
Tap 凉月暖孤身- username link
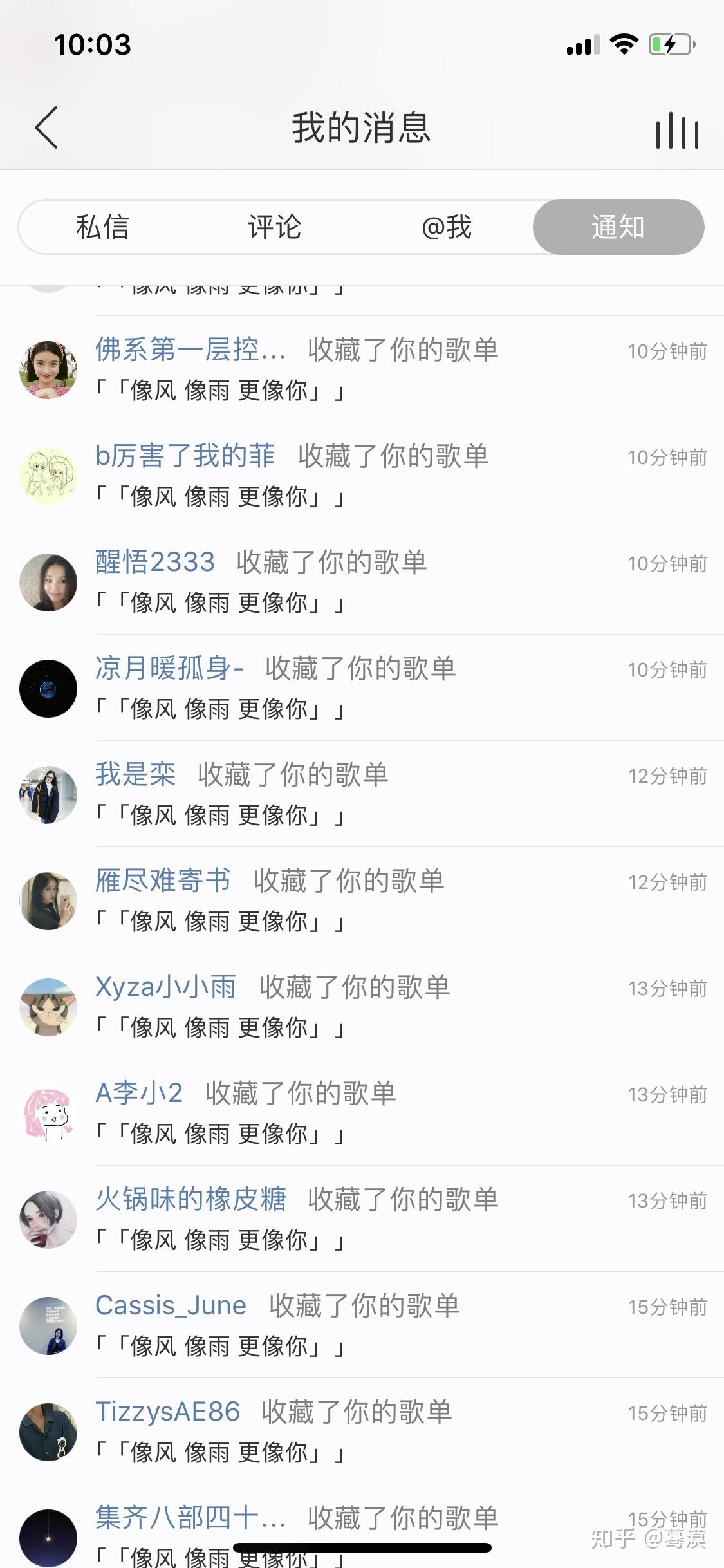pos(169,669)
